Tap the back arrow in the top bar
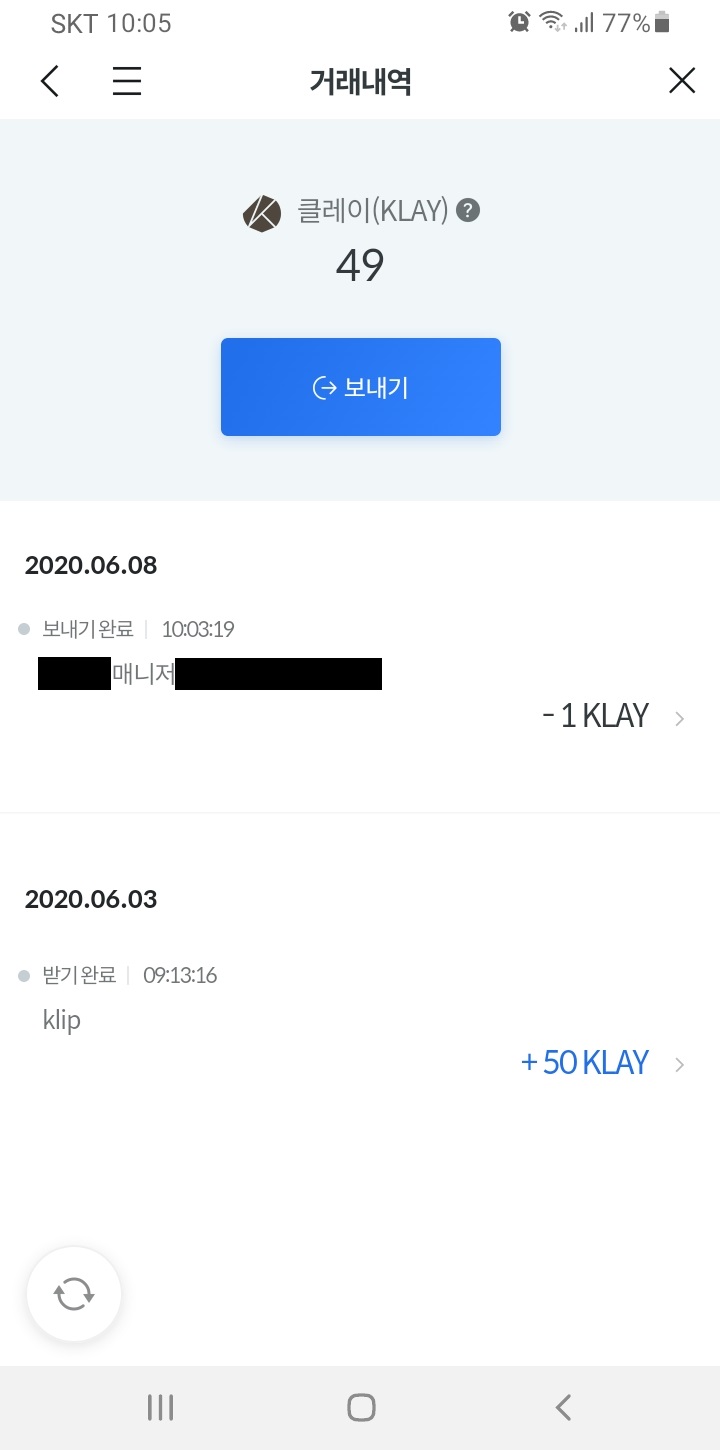The width and height of the screenshot is (720, 1450). click(x=49, y=81)
